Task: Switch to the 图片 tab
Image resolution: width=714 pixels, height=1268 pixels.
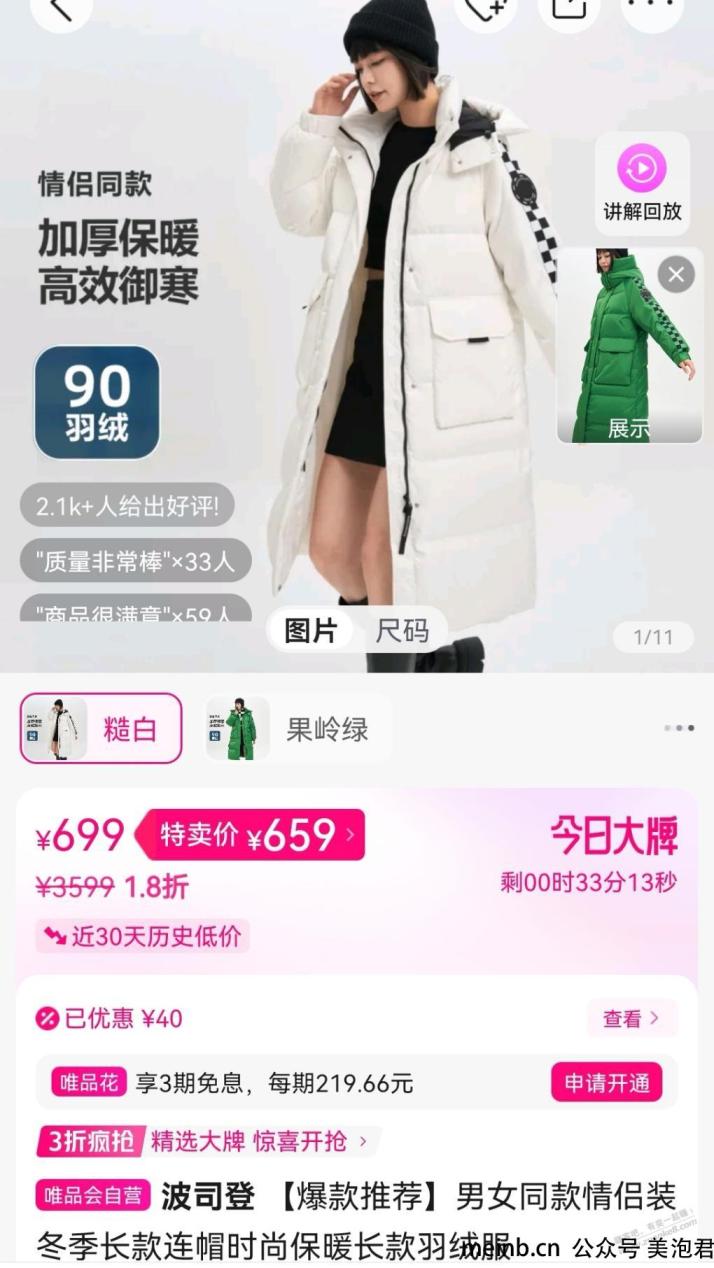Action: tap(311, 631)
